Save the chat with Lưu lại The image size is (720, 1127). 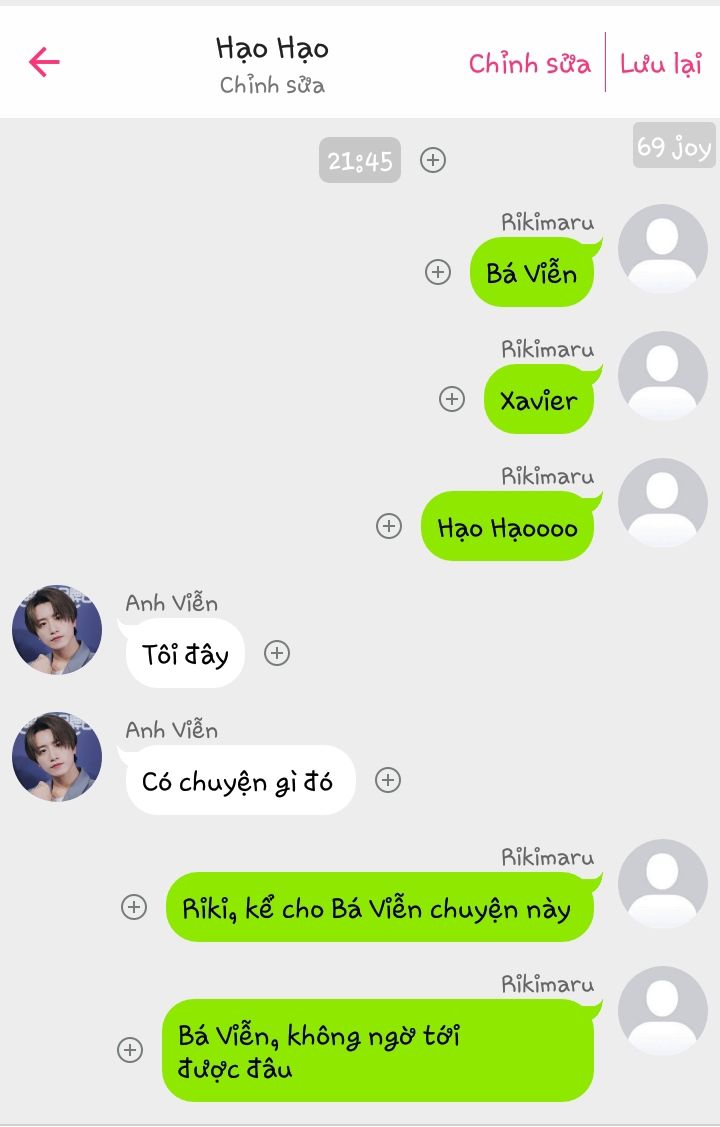click(661, 63)
